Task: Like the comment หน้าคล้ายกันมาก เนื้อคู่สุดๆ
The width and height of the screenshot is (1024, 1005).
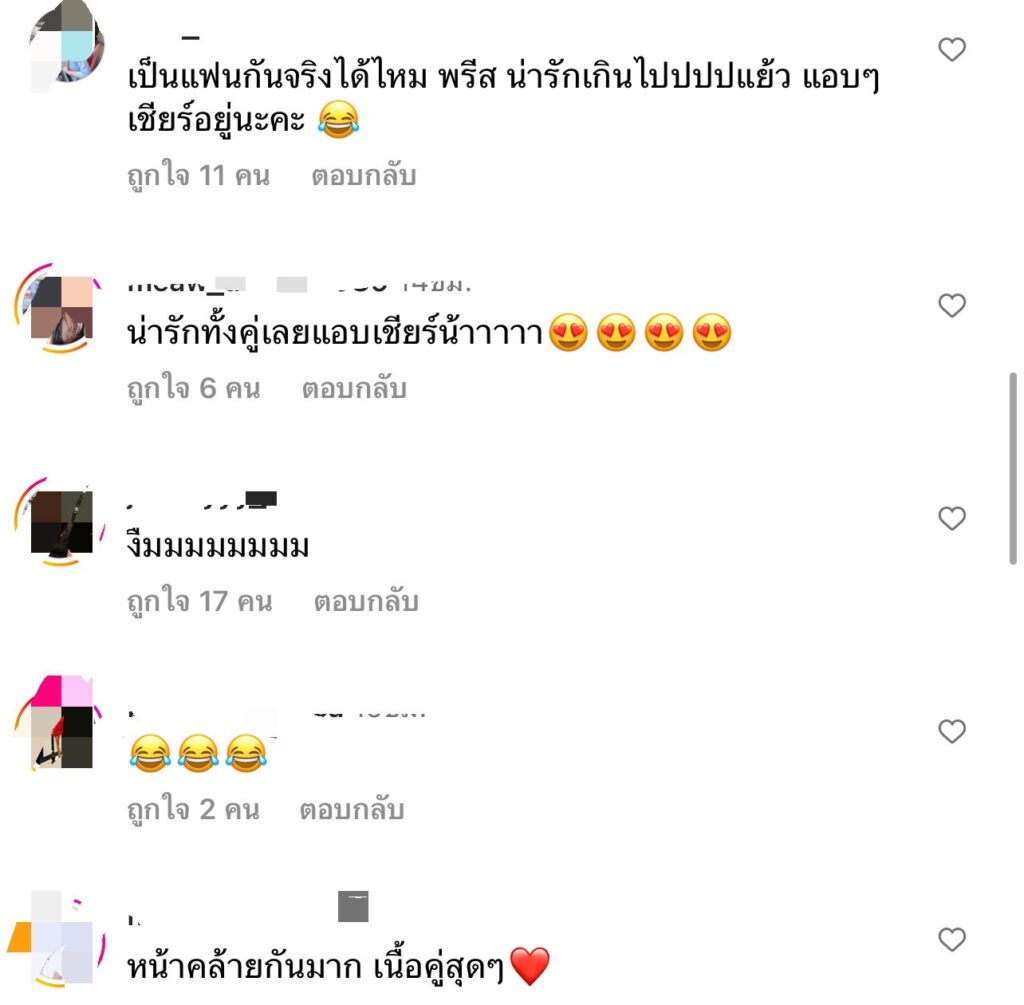Action: (x=952, y=939)
